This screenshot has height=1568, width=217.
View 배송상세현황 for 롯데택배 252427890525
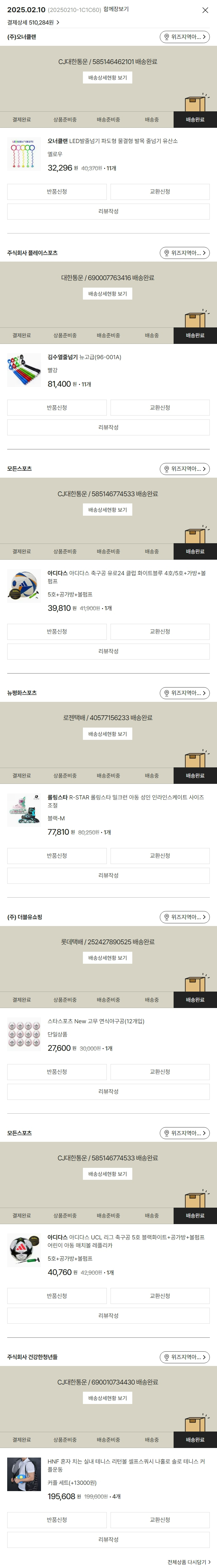[108, 958]
